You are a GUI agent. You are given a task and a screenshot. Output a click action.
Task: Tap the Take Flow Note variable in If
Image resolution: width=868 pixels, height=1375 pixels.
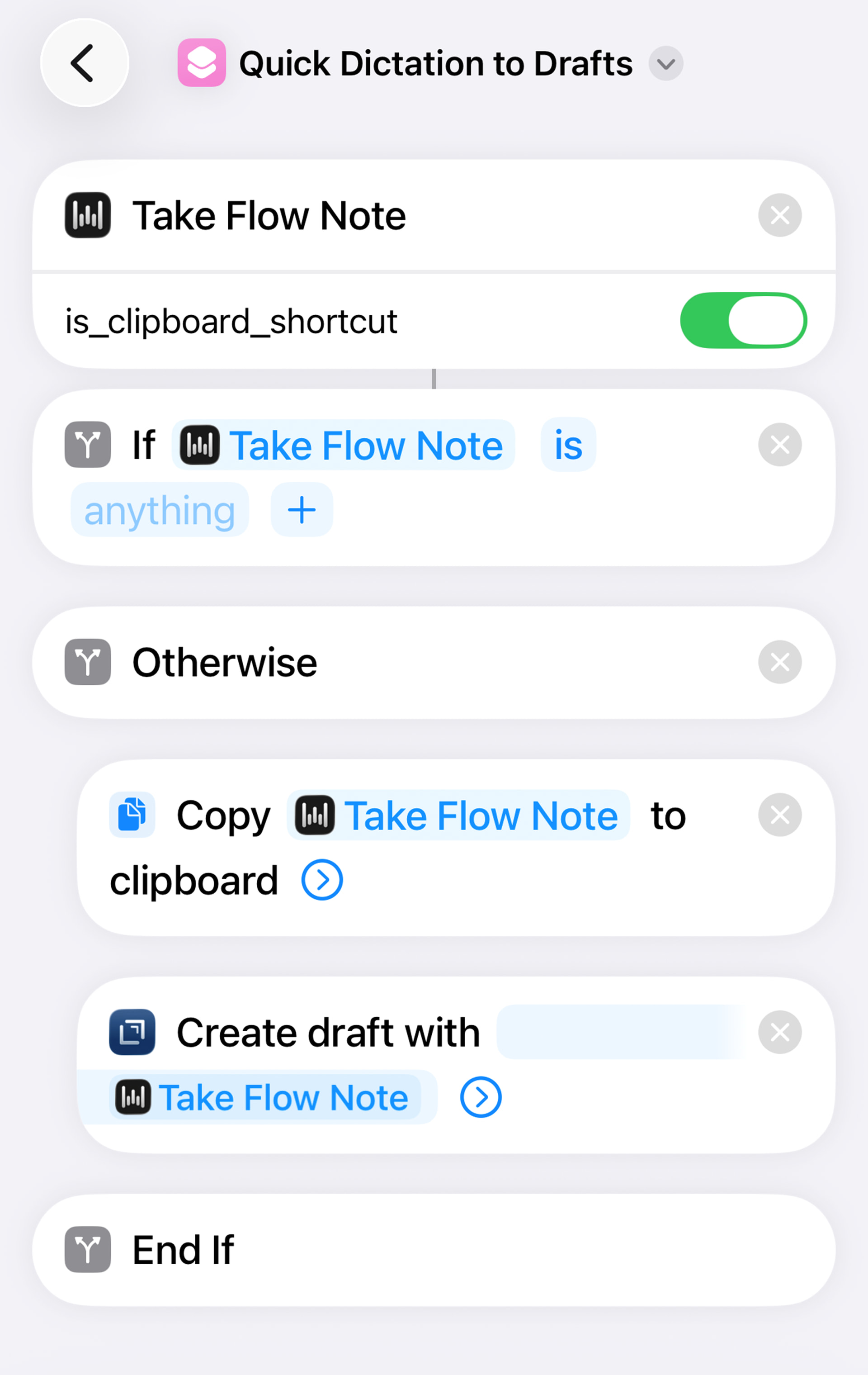343,446
